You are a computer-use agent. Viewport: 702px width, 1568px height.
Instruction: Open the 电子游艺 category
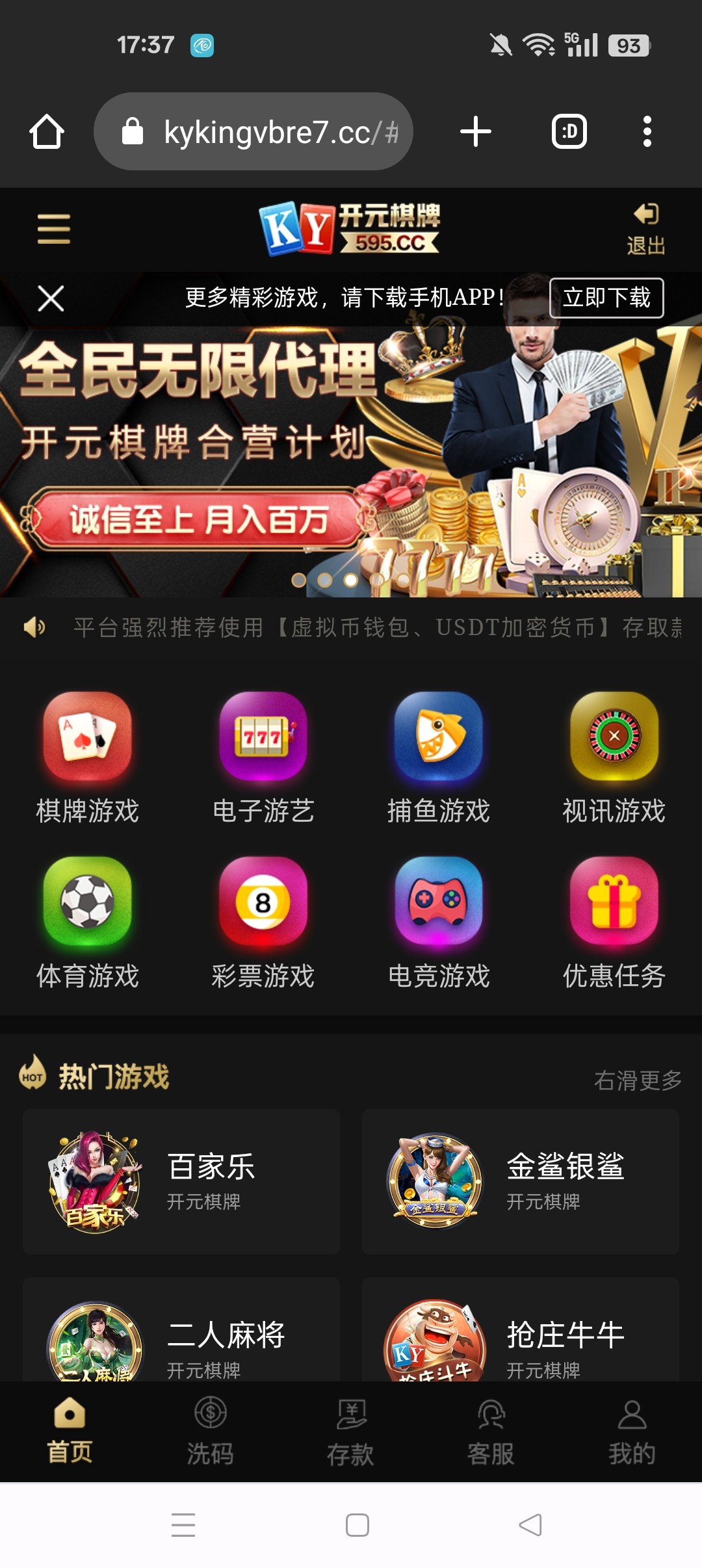coord(263,757)
